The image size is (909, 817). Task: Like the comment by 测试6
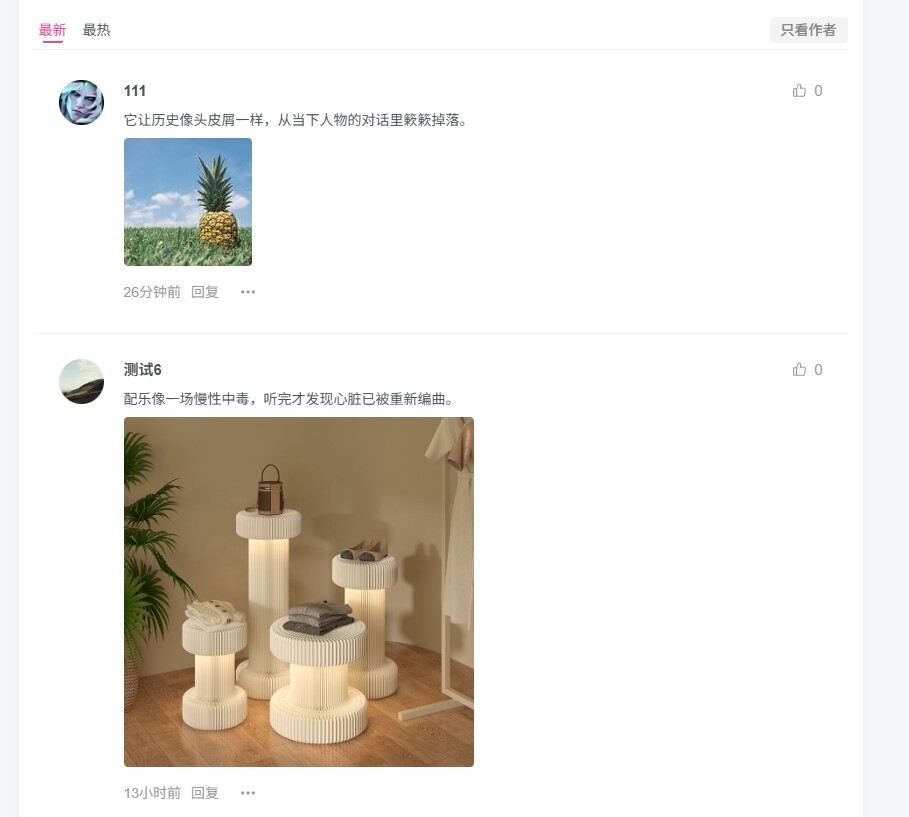tap(800, 370)
